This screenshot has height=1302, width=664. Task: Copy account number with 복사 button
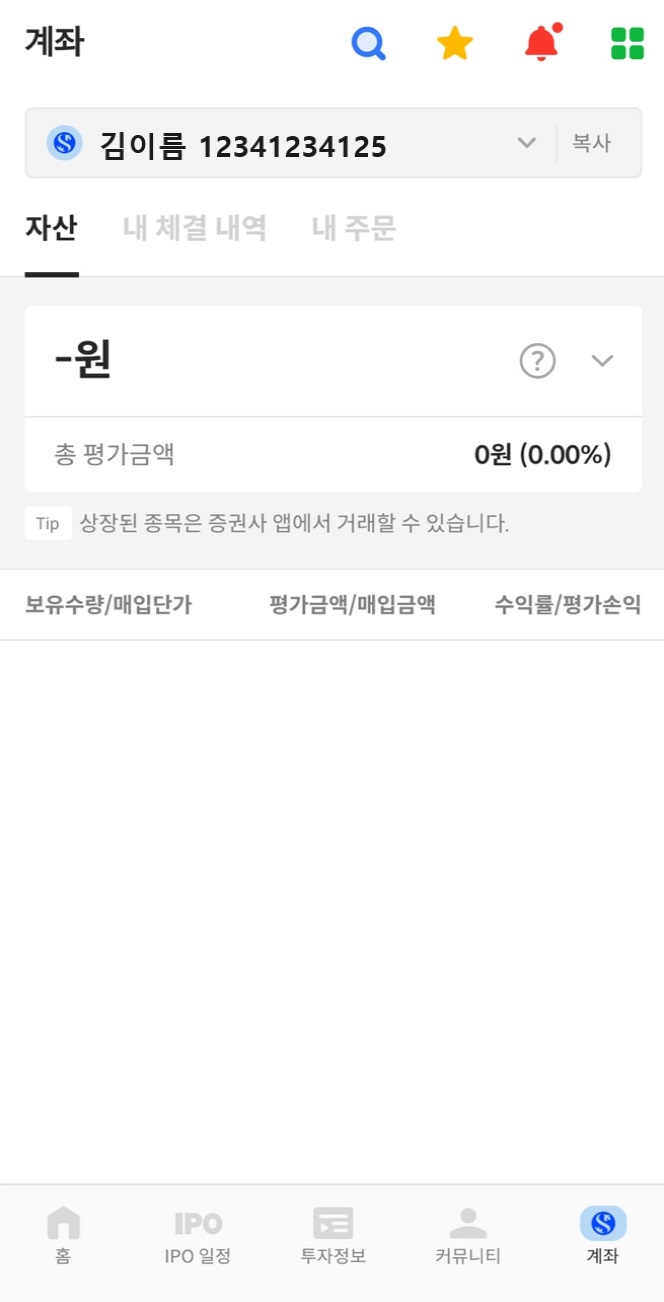(x=591, y=143)
